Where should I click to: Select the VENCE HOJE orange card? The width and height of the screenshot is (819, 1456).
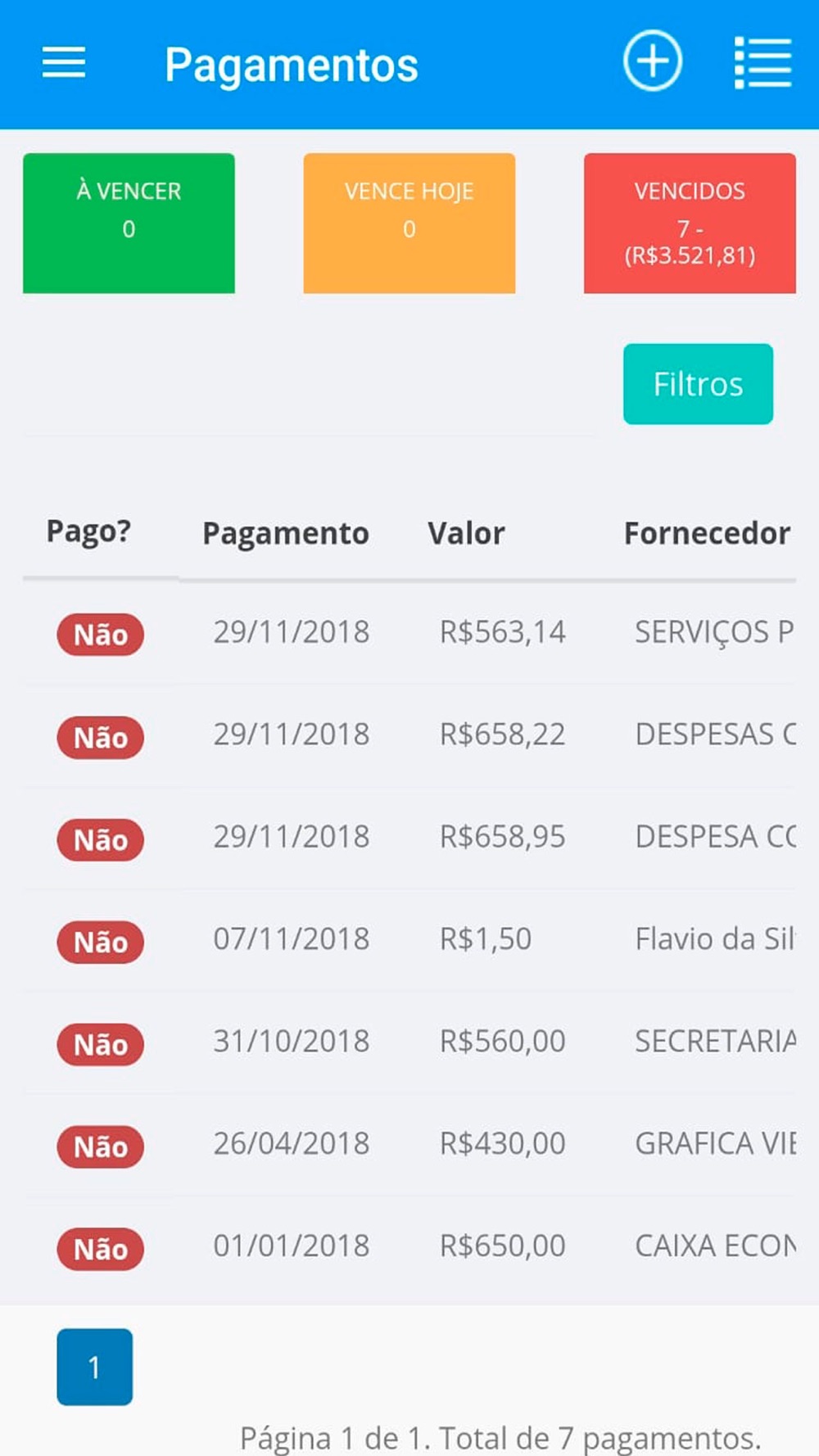tap(409, 223)
